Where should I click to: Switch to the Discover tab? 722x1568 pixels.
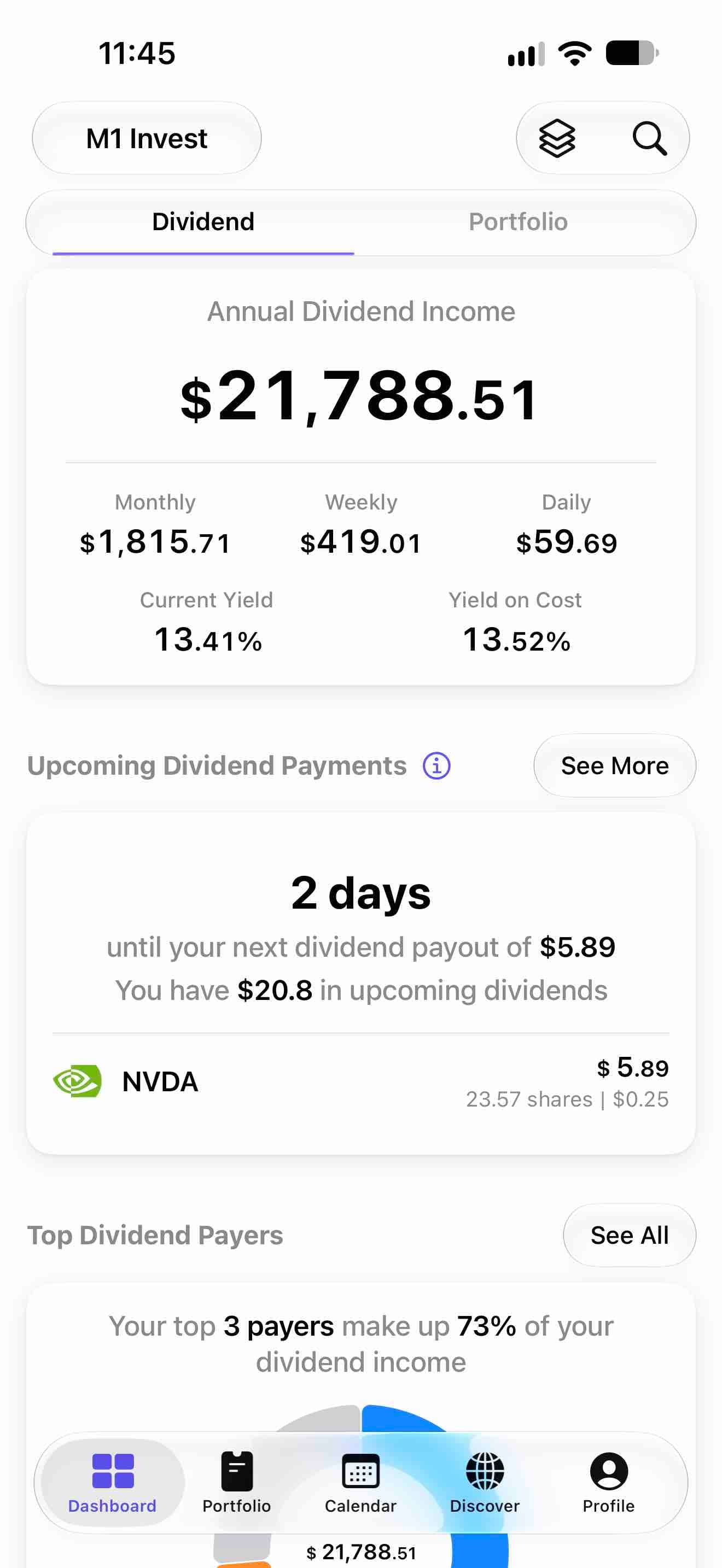485,1483
